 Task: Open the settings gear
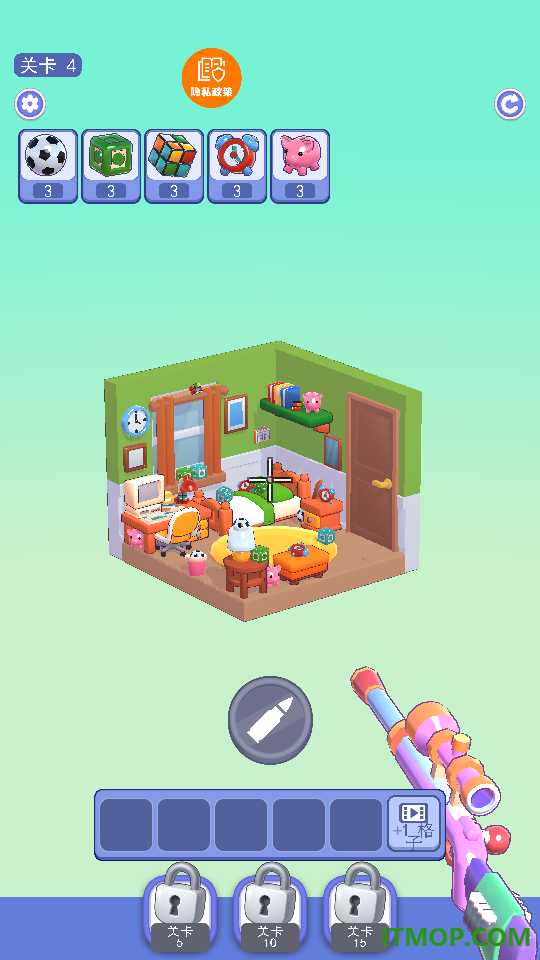30,104
